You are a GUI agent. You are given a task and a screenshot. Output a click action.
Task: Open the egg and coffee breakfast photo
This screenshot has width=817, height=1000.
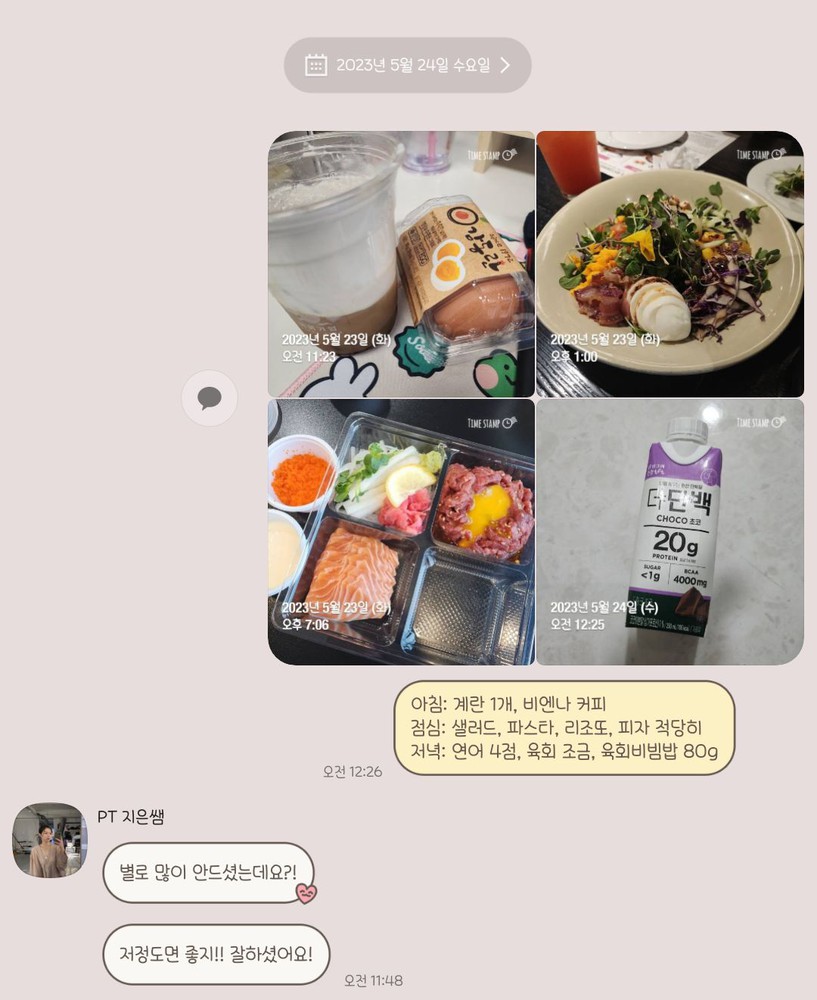click(x=401, y=264)
